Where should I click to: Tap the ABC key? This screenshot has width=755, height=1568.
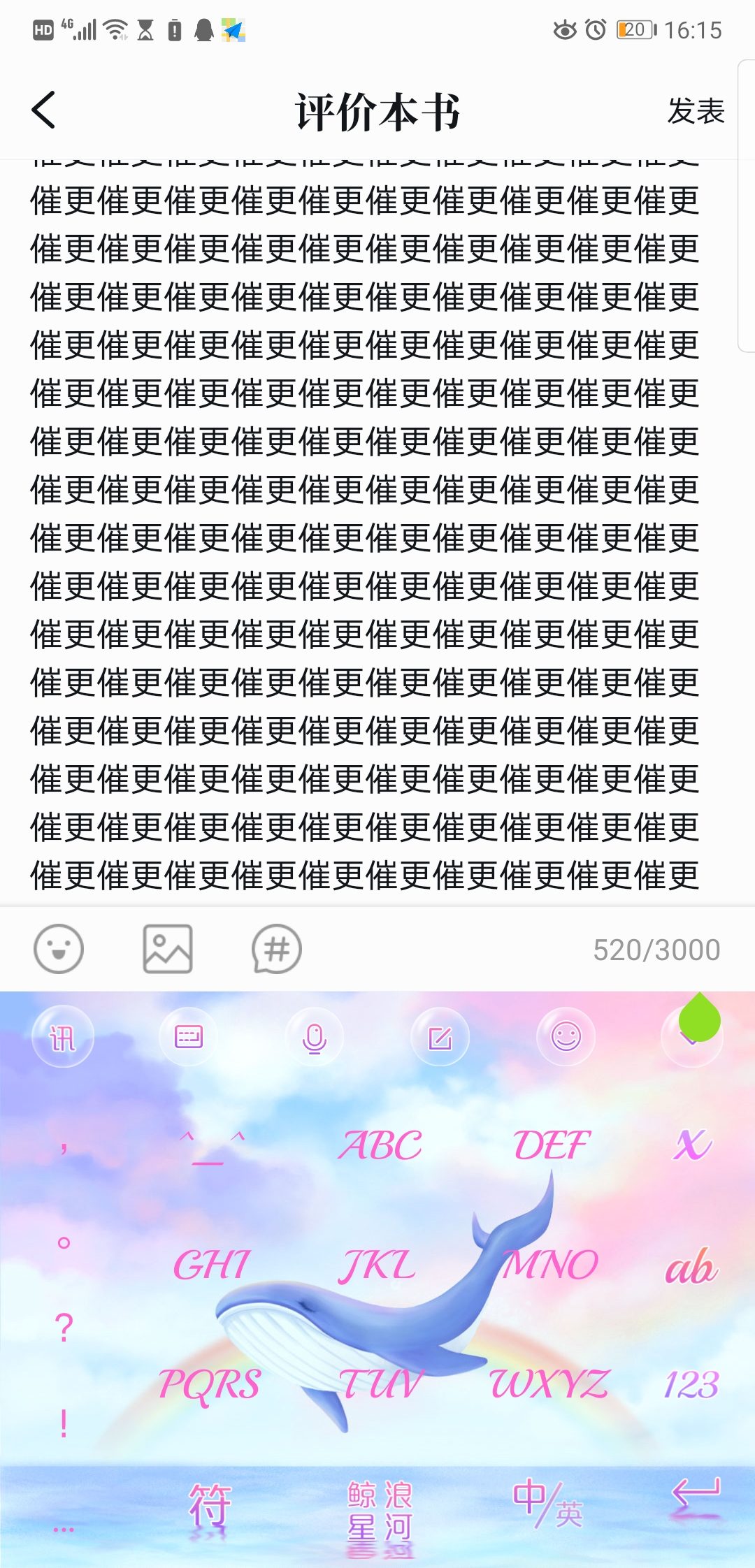click(x=381, y=1146)
